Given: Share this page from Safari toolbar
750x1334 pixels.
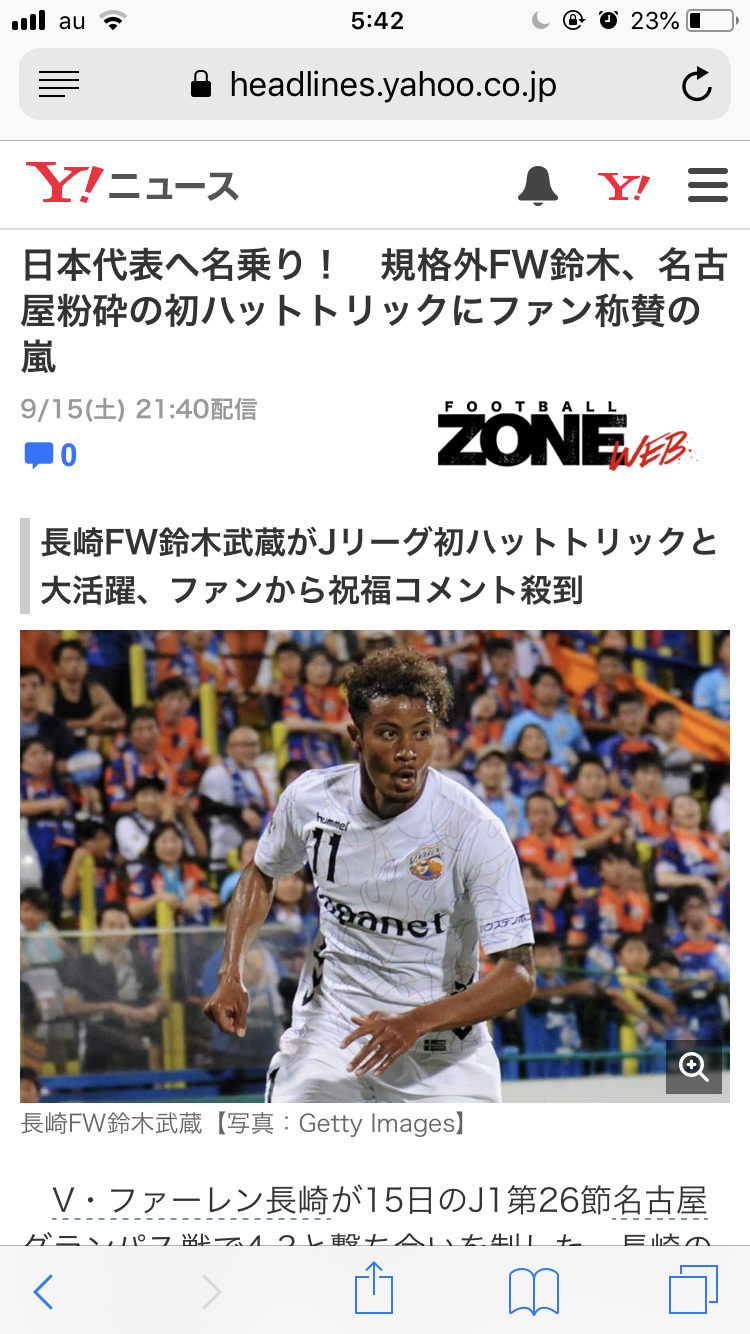Looking at the screenshot, I should [374, 1290].
